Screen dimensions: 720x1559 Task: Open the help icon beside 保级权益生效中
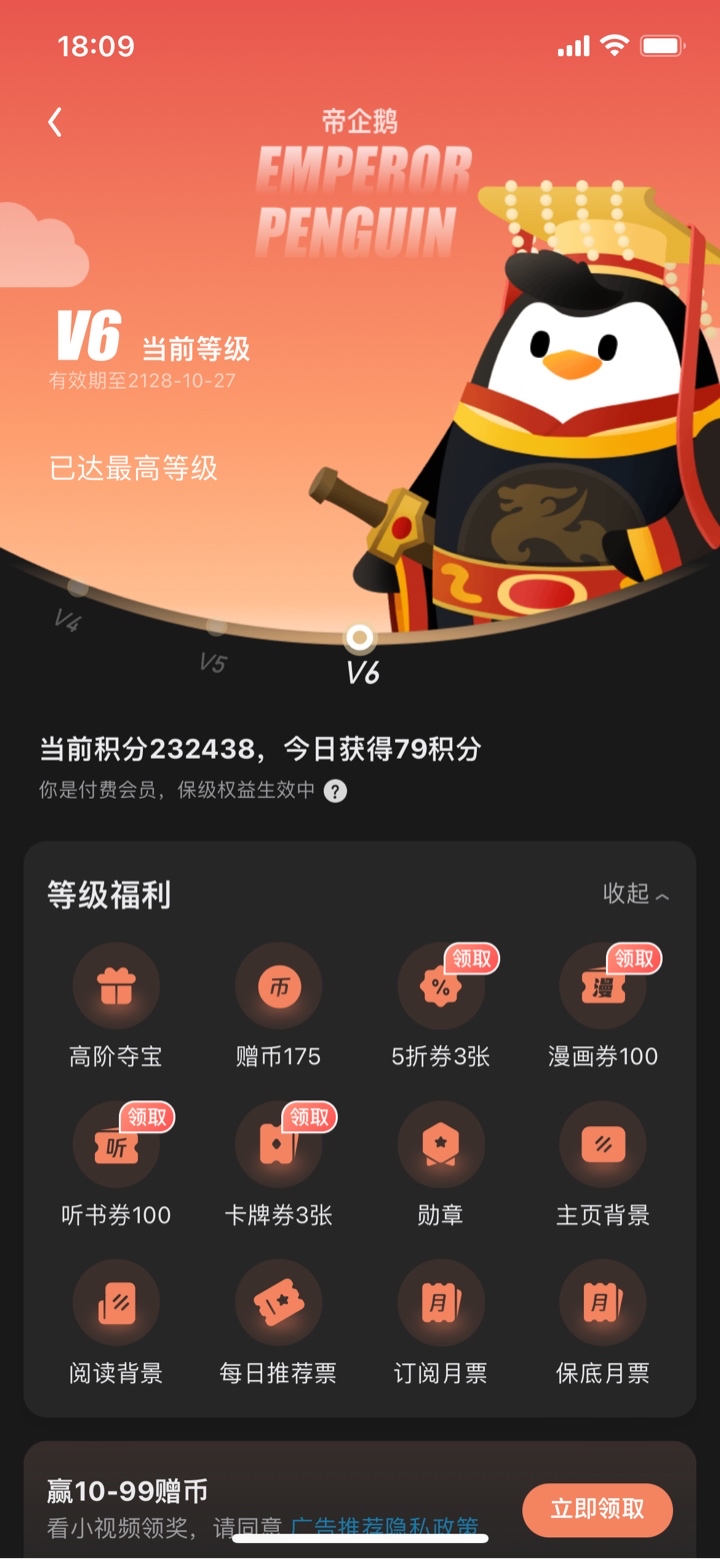(x=336, y=791)
